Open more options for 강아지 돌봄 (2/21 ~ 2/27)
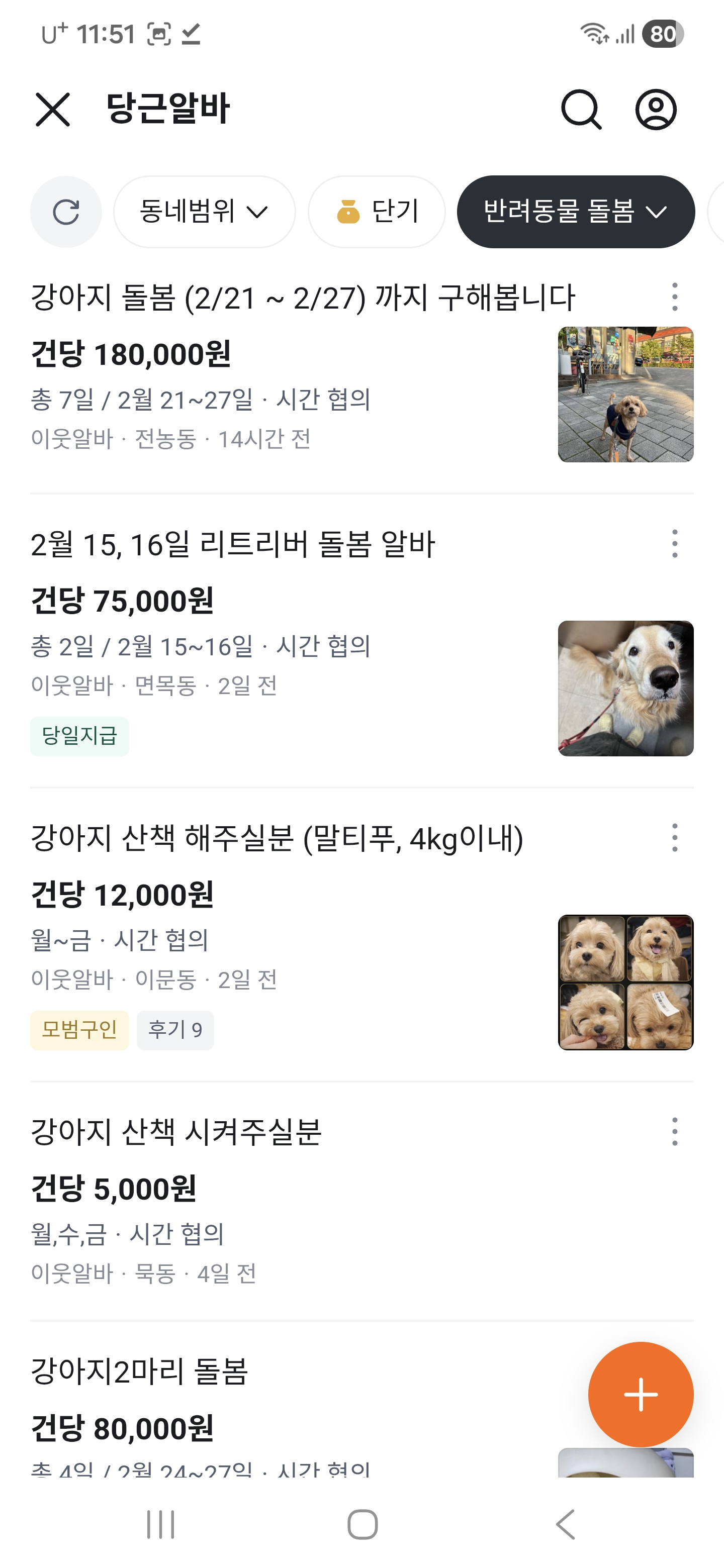Image resolution: width=724 pixels, height=1568 pixels. [674, 297]
